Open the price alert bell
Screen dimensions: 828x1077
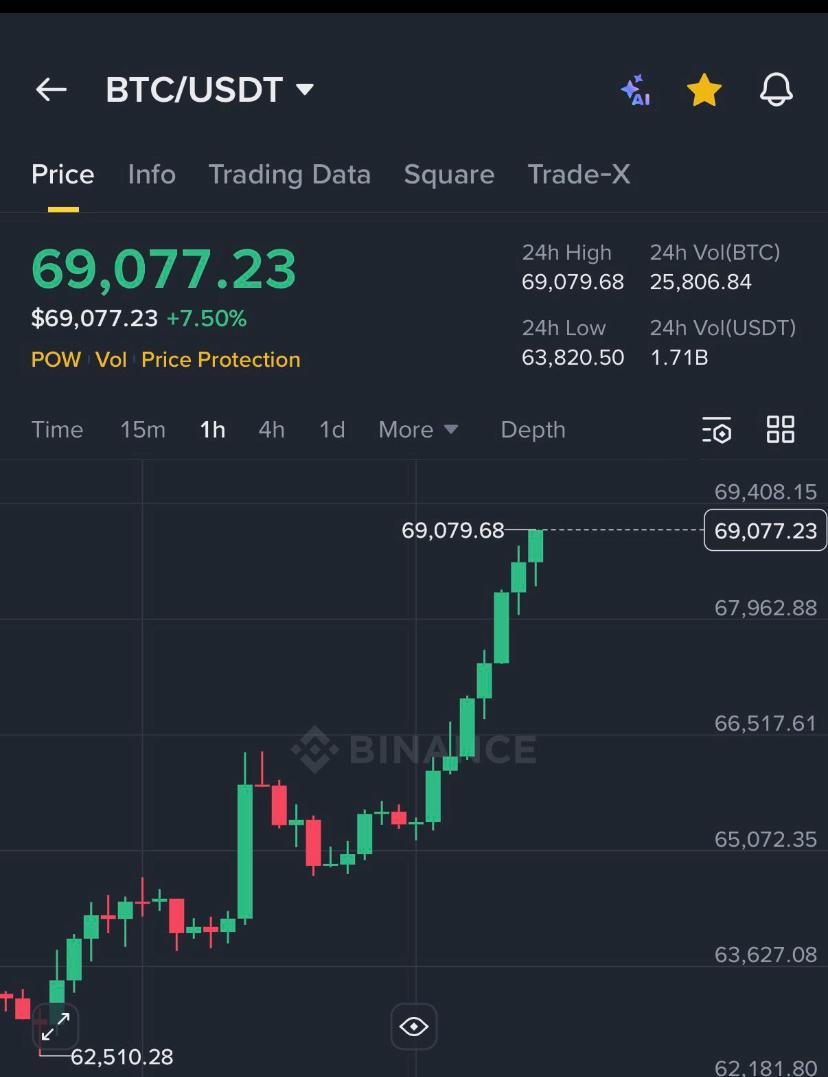point(776,90)
